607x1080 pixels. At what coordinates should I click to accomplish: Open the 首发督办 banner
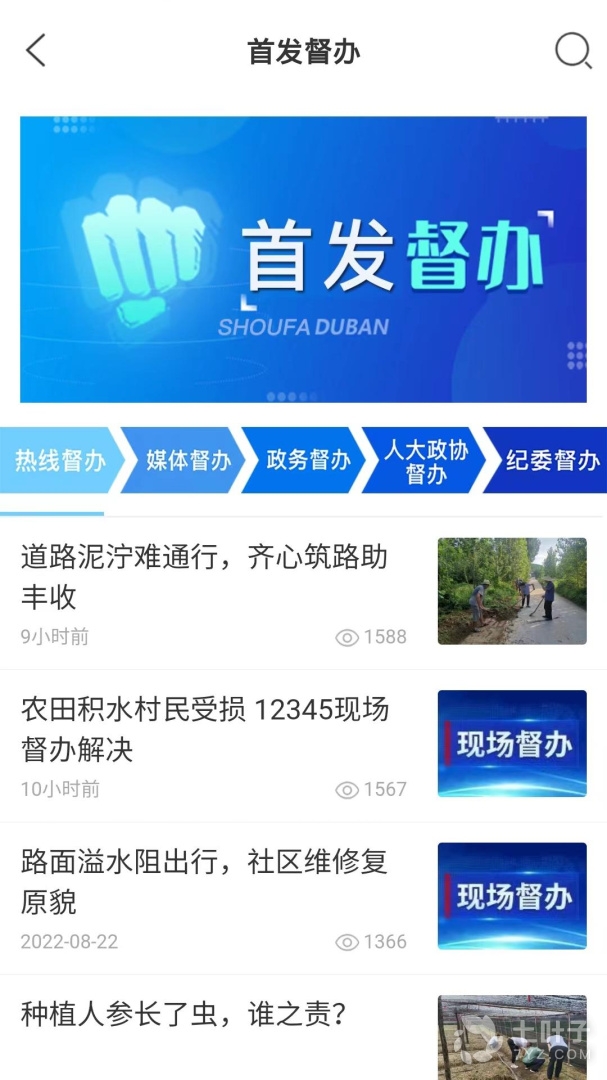coord(303,260)
